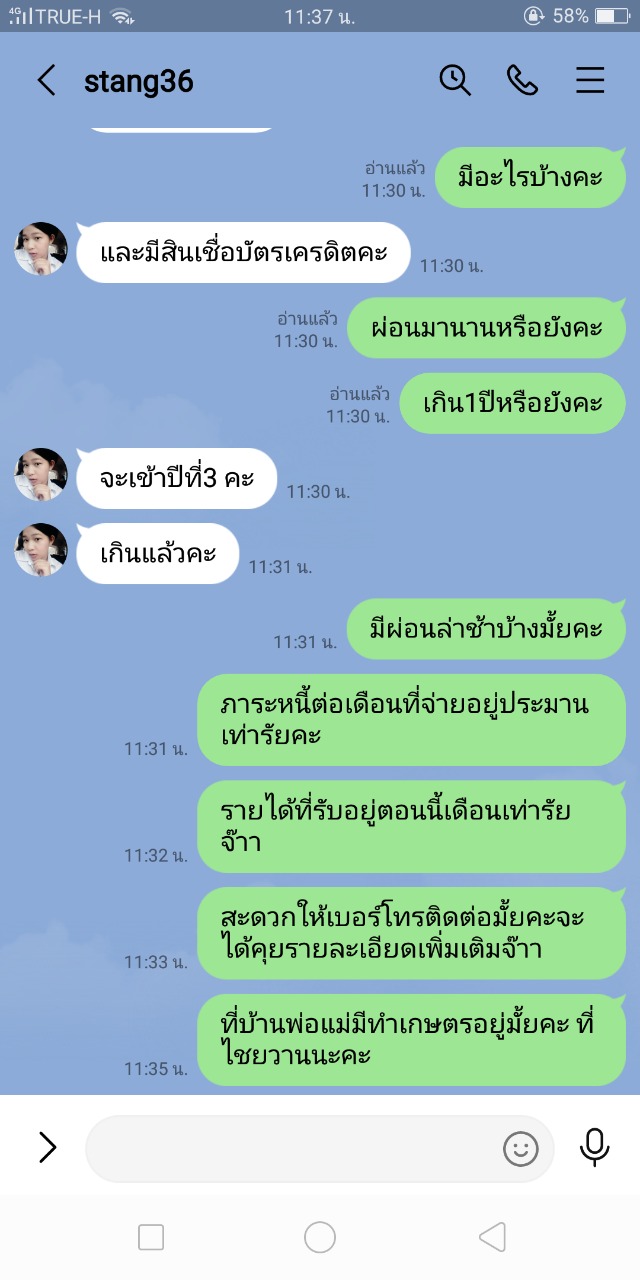Viewport: 640px width, 1280px height.
Task: Search within this conversation
Action: [455, 81]
